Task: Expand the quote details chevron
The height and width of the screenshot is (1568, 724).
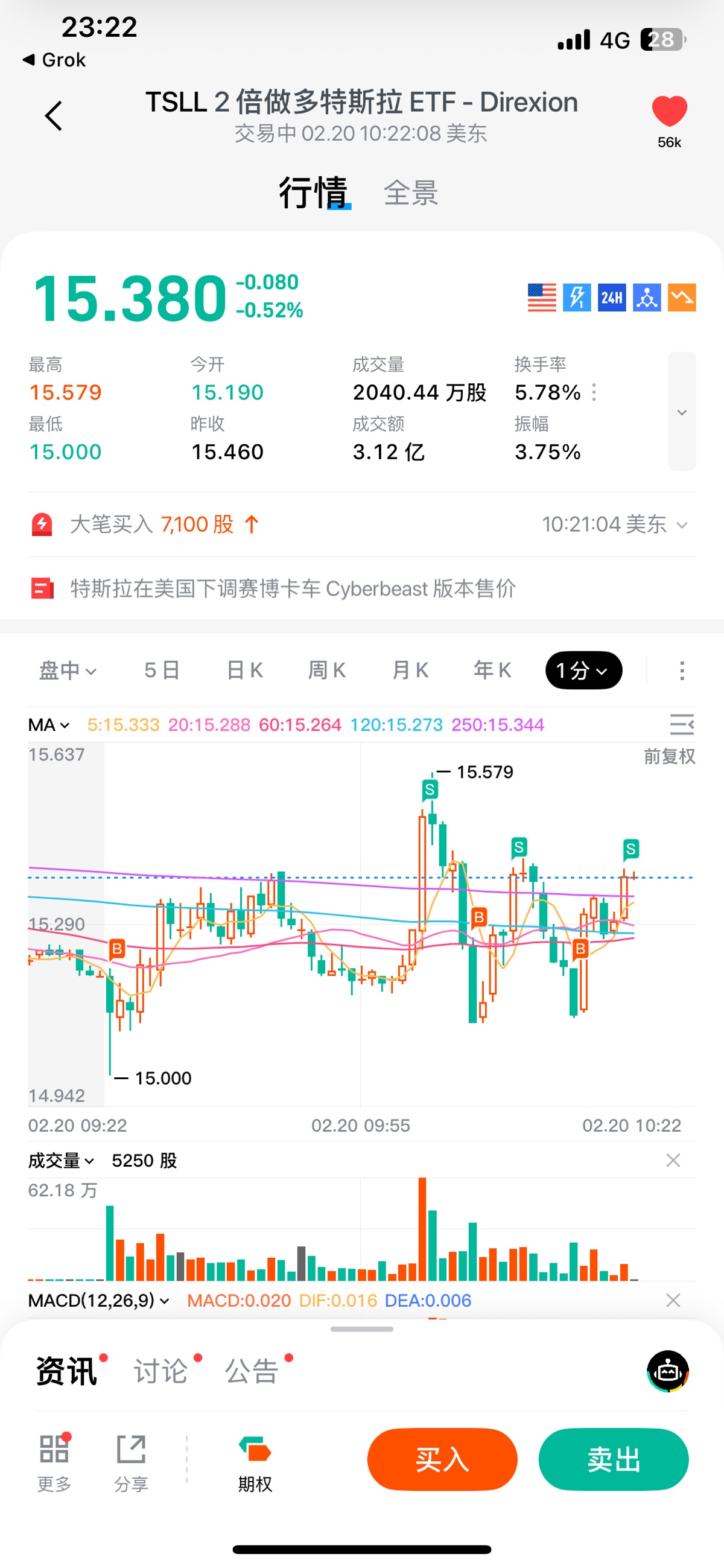Action: point(681,412)
